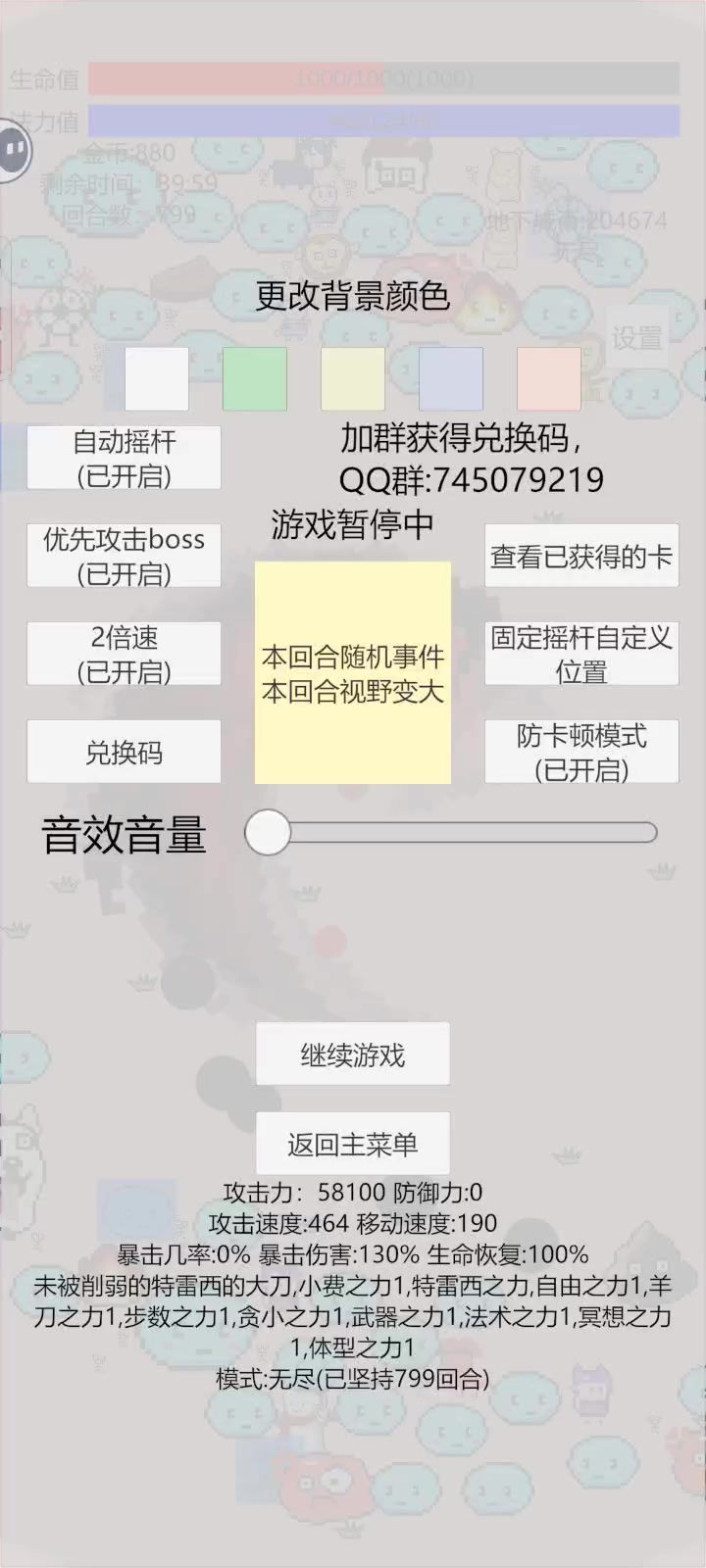Tap 返回主菜单 to return to main menu
Image resolution: width=706 pixels, height=1568 pixels.
pos(353,1143)
